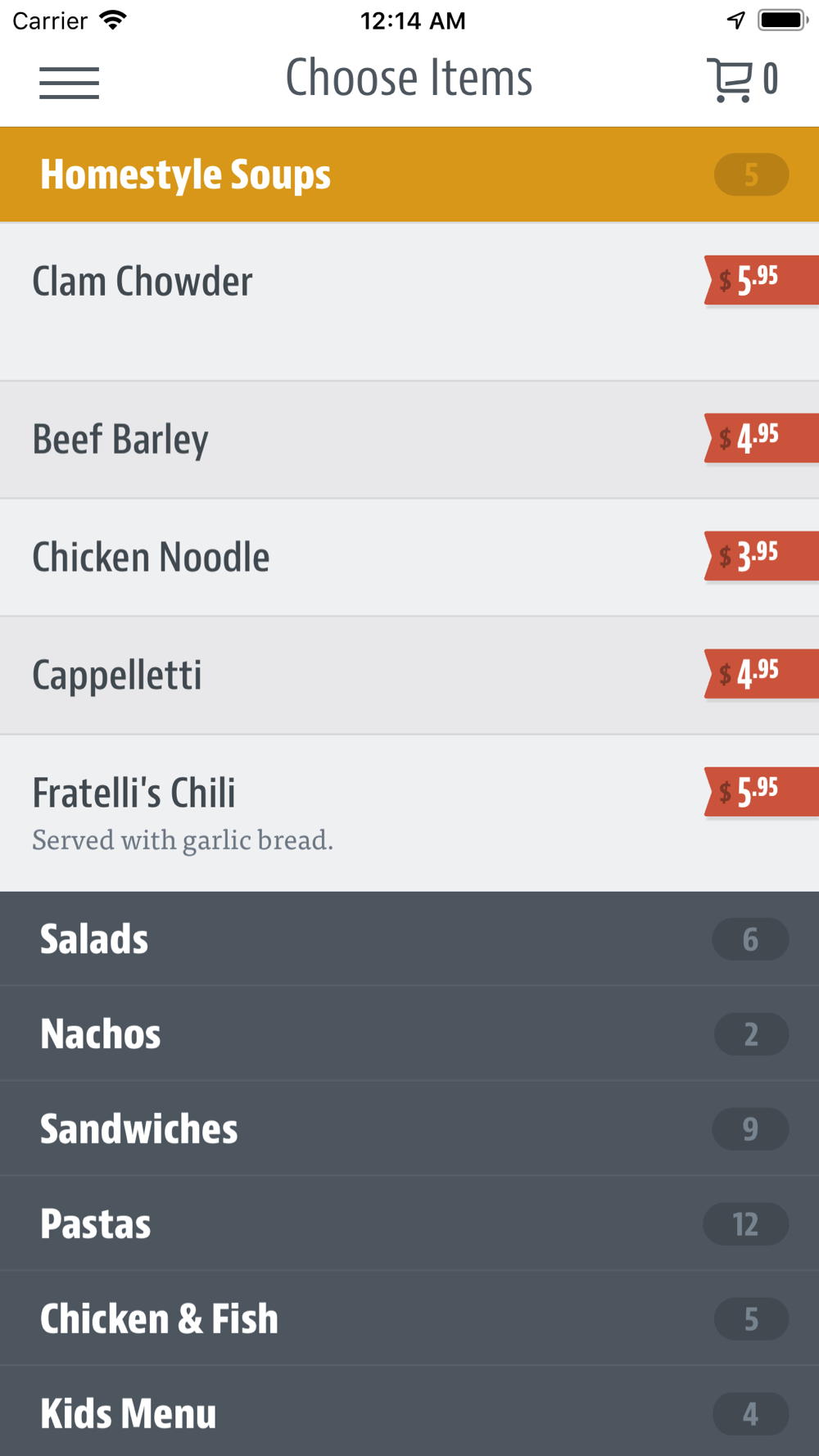Expand the Salads category
Viewport: 819px width, 1456px height.
(x=409, y=938)
